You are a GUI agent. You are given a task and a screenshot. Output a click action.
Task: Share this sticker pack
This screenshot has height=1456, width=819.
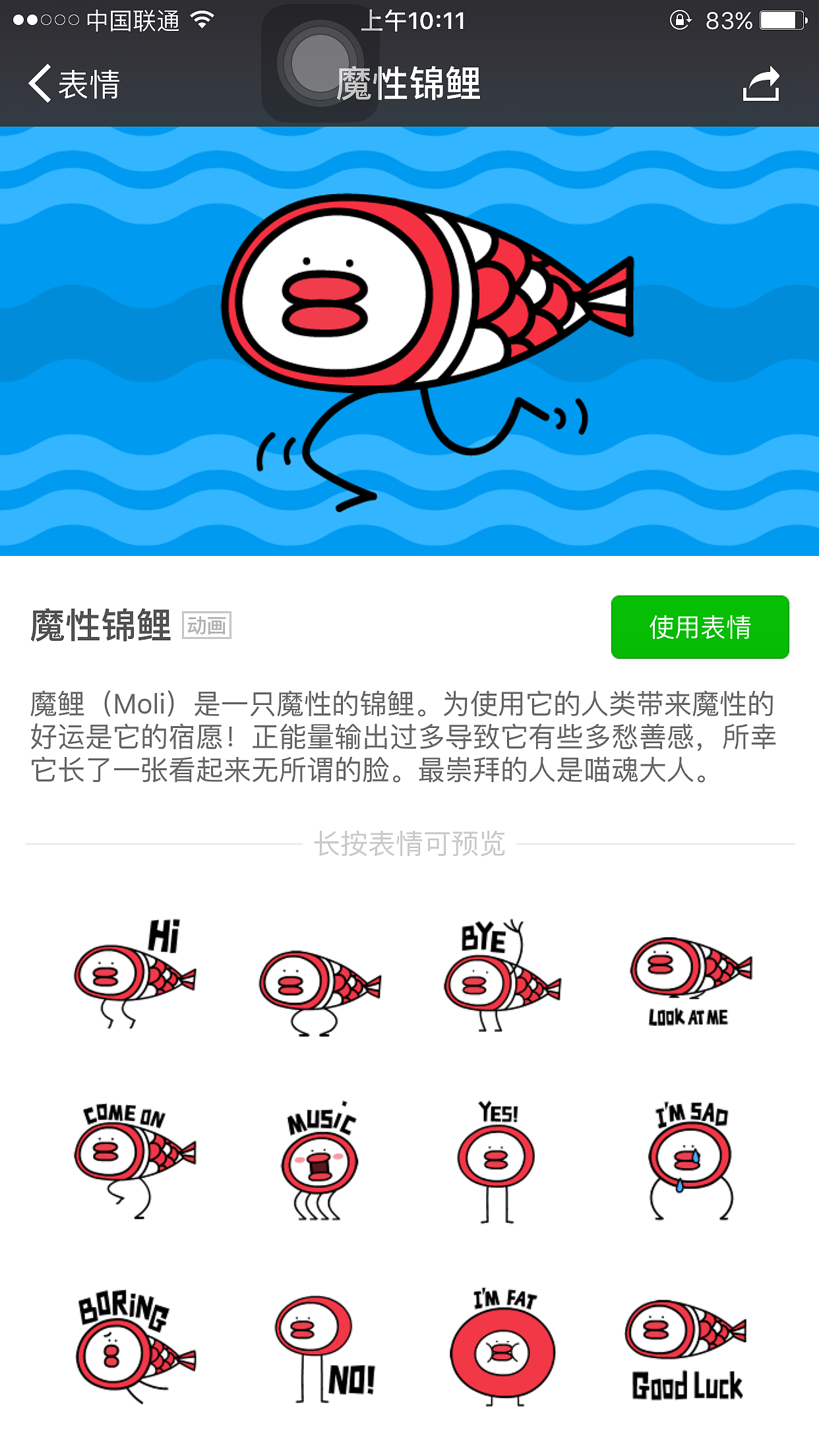pos(762,84)
